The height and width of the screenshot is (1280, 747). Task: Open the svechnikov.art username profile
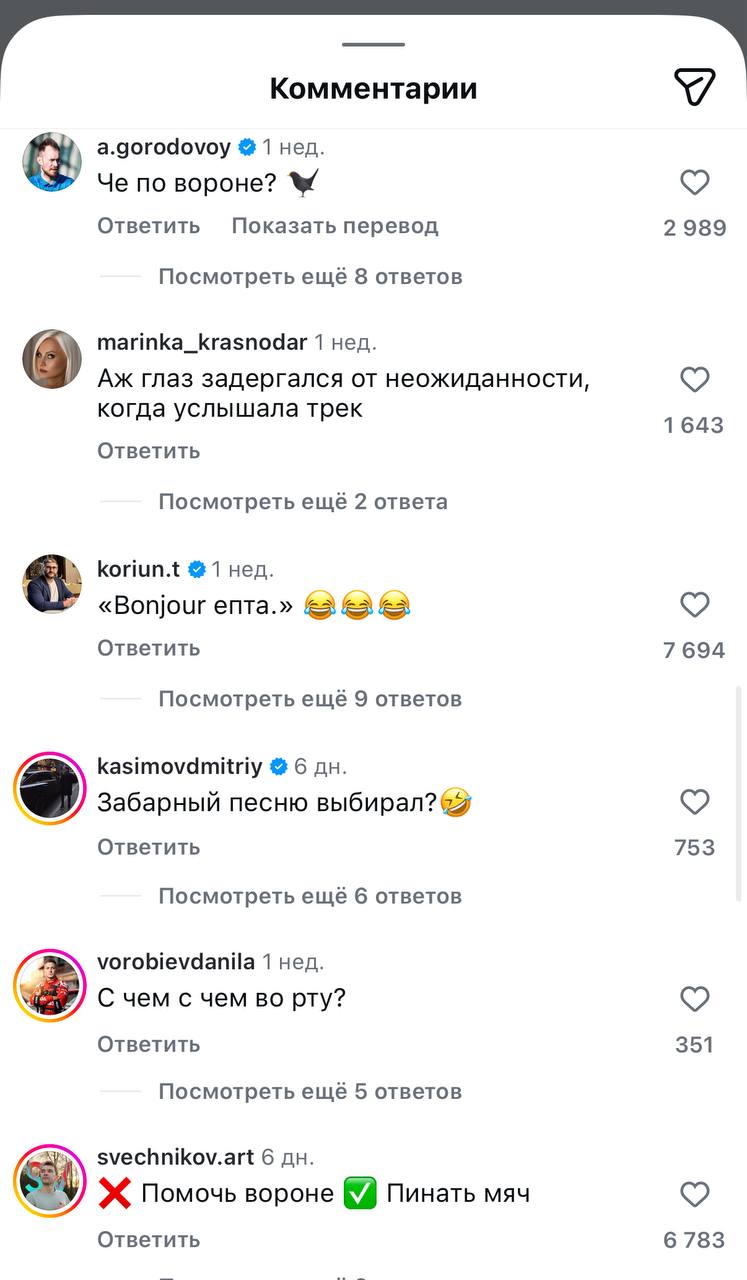[x=175, y=1157]
